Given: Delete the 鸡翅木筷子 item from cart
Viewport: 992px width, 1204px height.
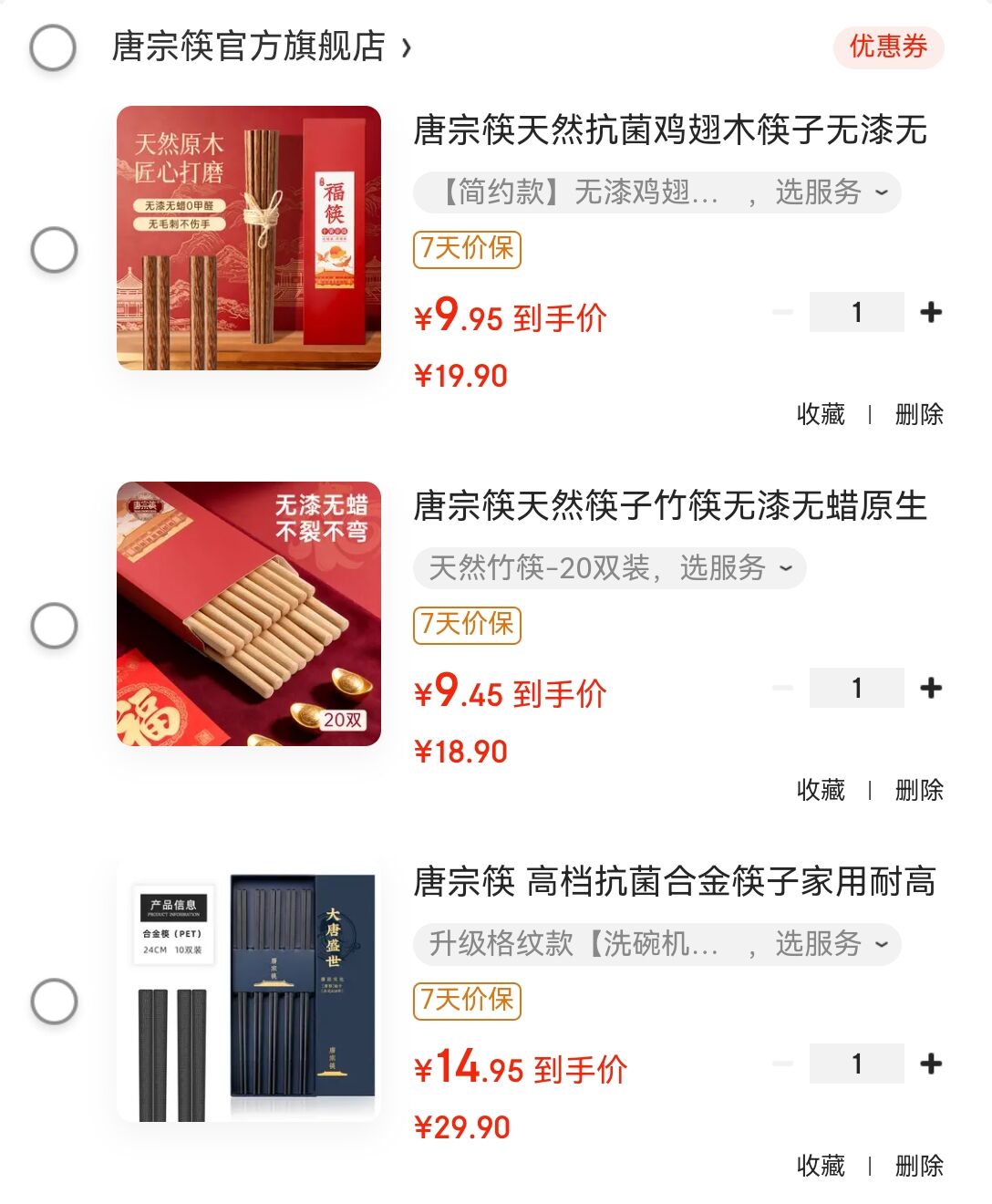Looking at the screenshot, I should point(918,414).
